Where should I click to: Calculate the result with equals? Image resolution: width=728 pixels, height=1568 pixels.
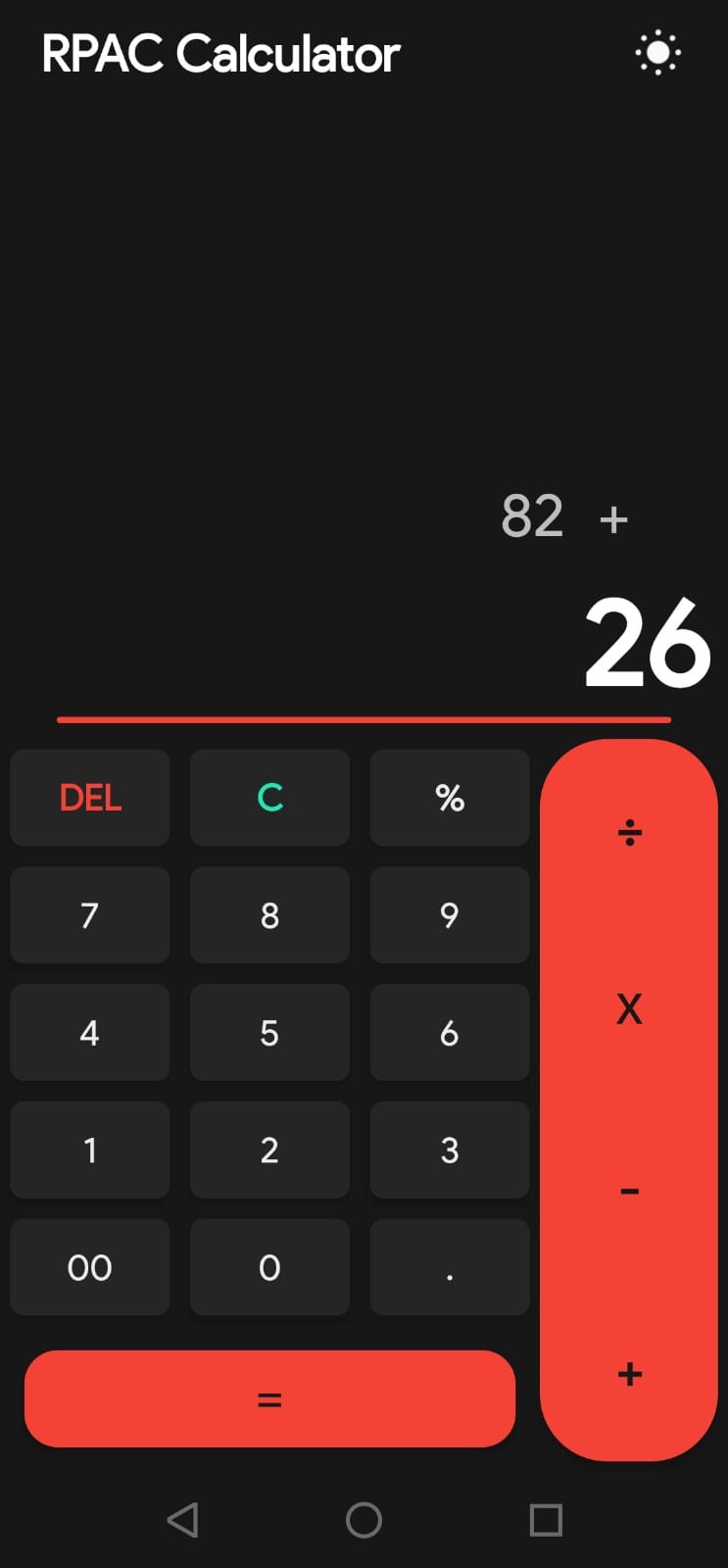pos(269,1399)
